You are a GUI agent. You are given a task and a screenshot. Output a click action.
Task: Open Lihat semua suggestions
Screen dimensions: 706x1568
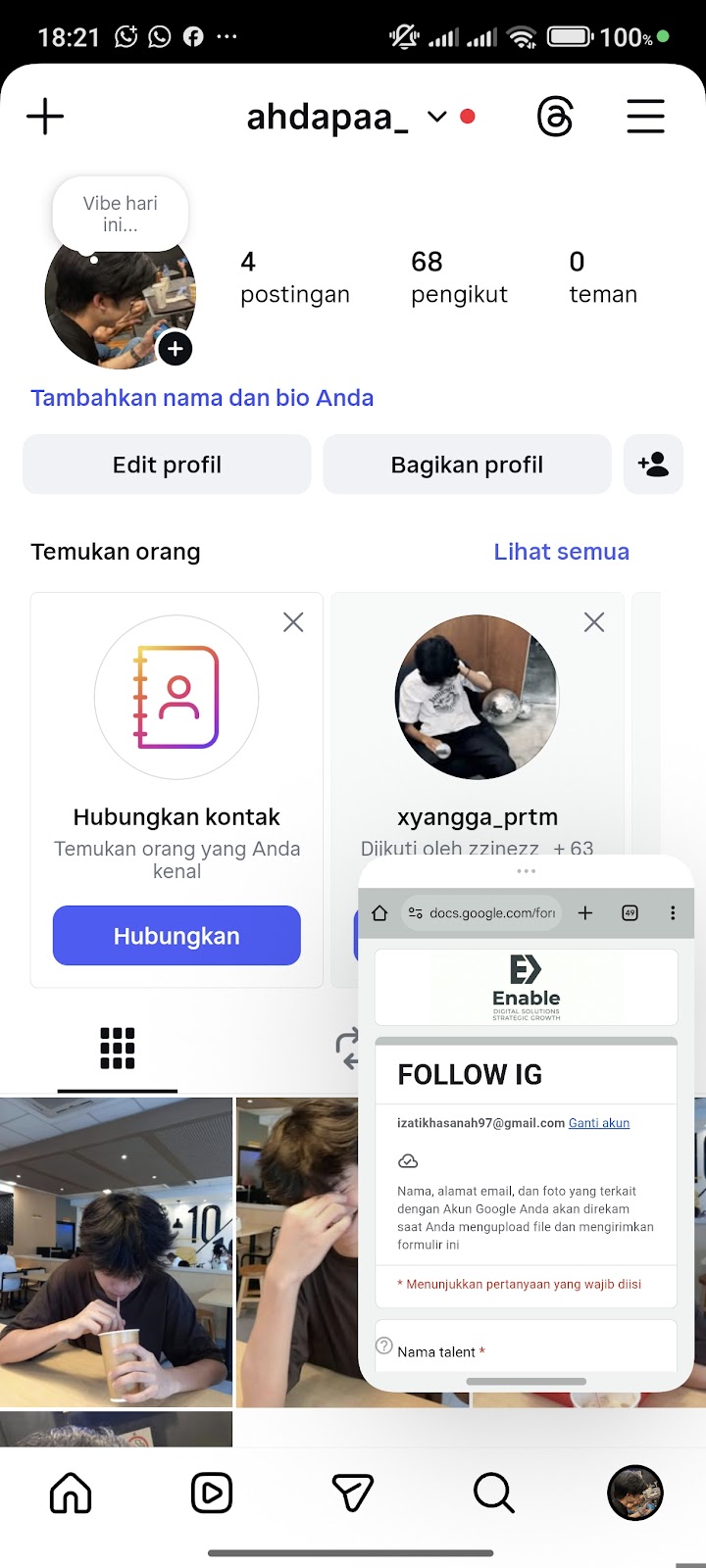561,552
